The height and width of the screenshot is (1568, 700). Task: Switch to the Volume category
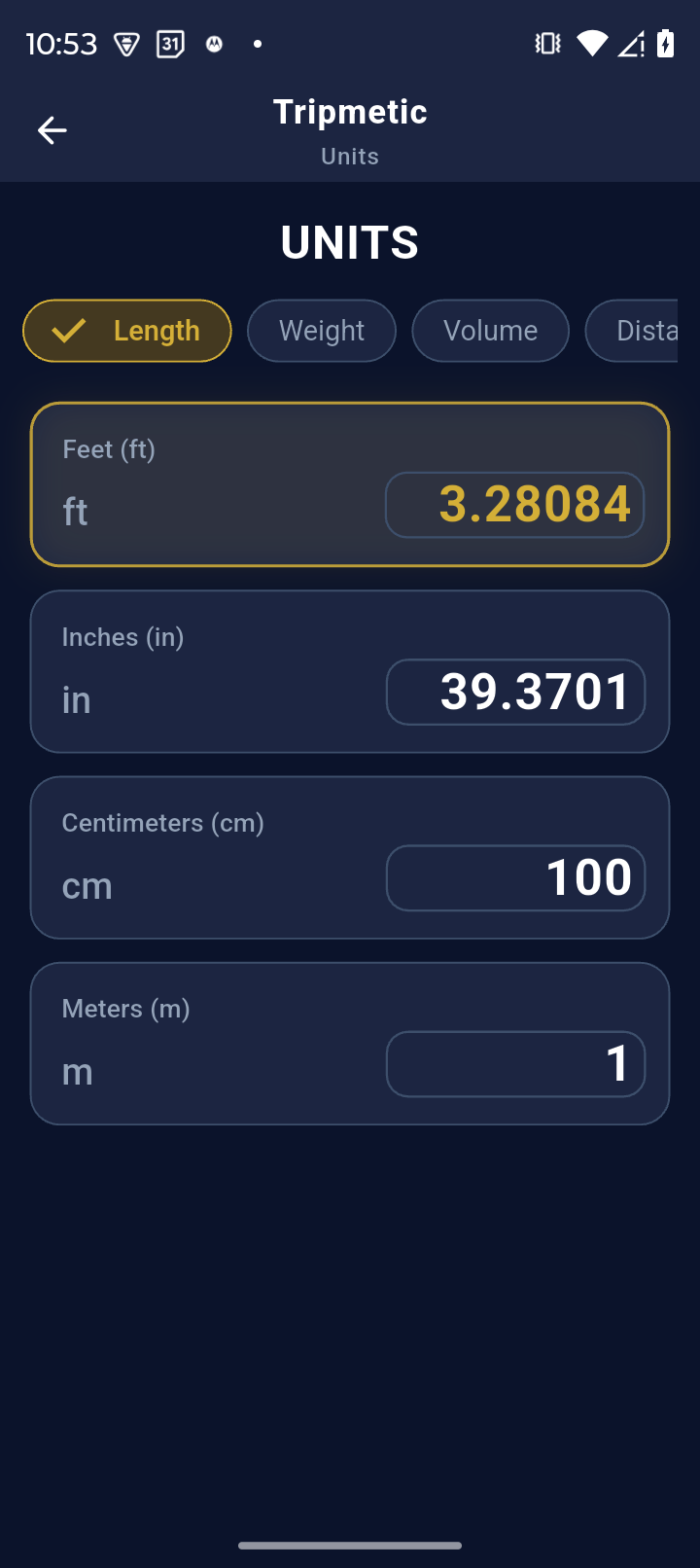pos(490,331)
